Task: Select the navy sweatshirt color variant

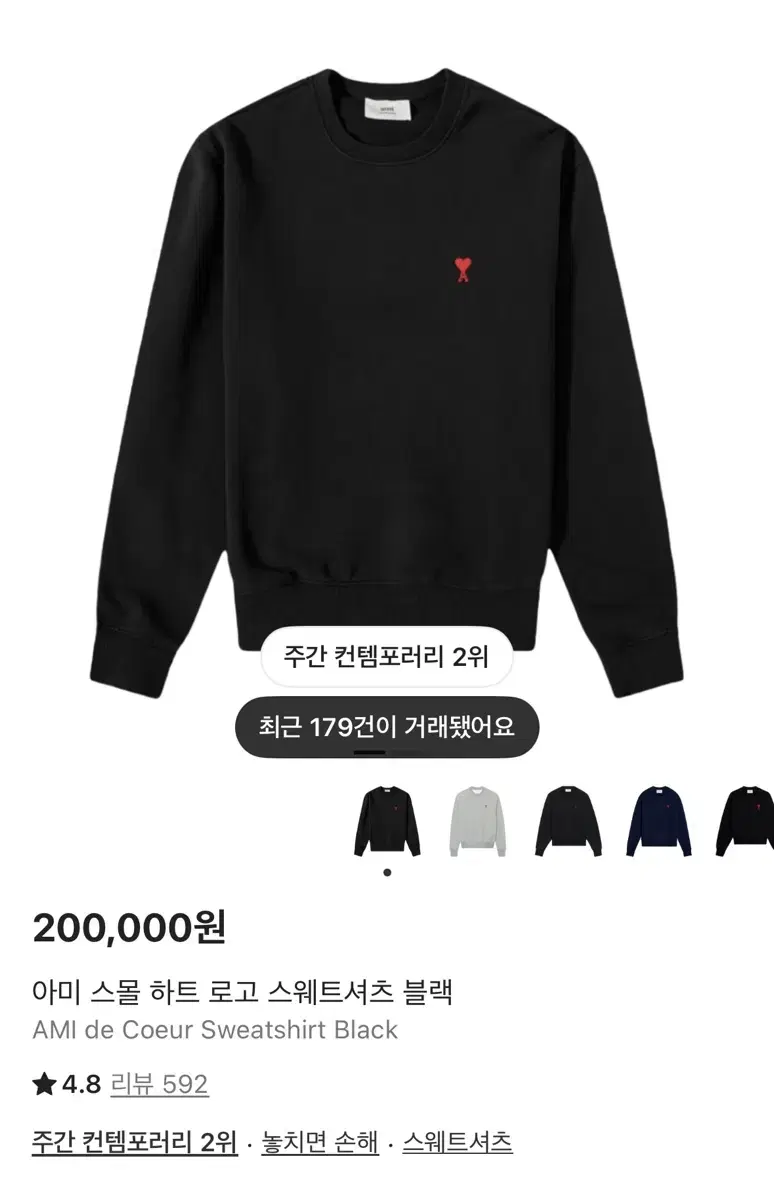Action: [x=657, y=820]
